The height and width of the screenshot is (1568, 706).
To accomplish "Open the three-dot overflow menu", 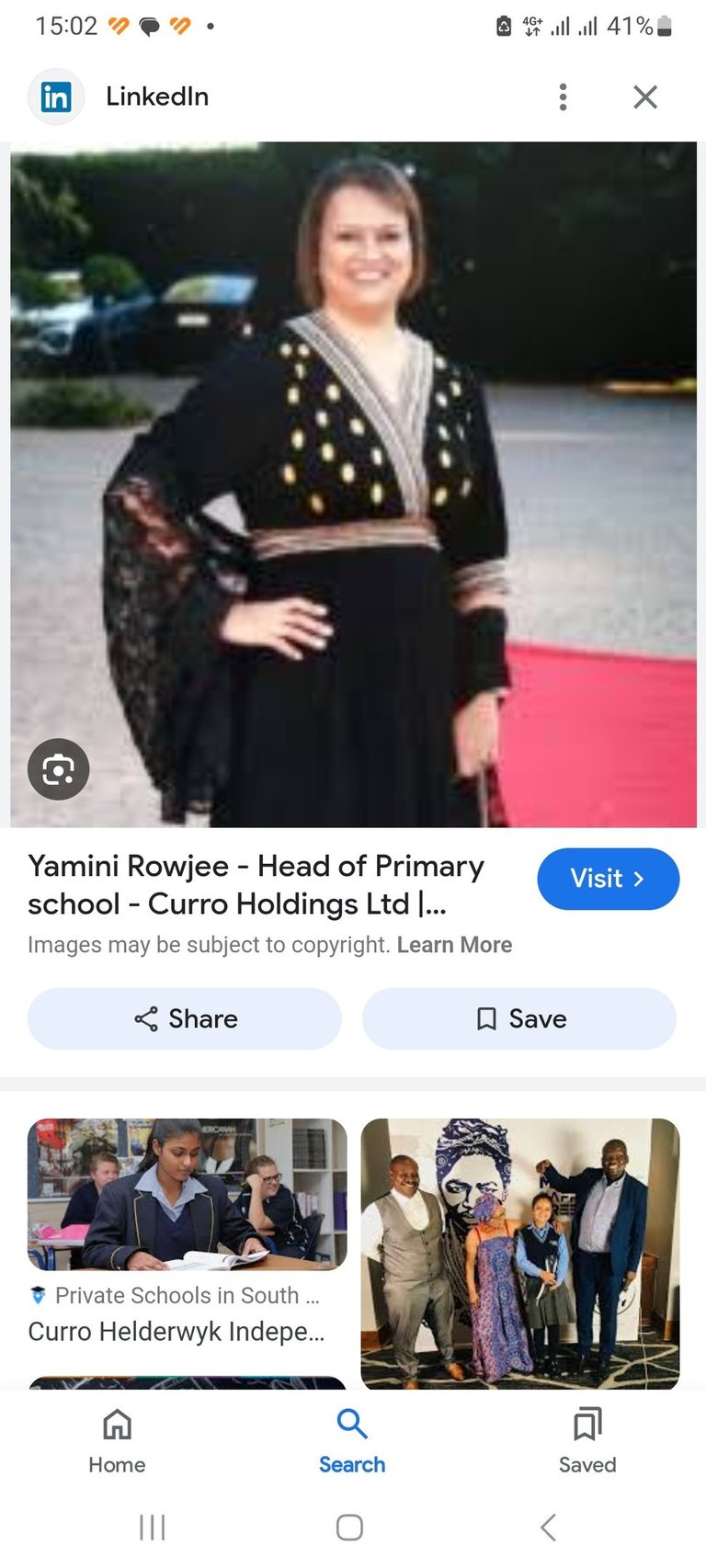I will pyautogui.click(x=563, y=97).
